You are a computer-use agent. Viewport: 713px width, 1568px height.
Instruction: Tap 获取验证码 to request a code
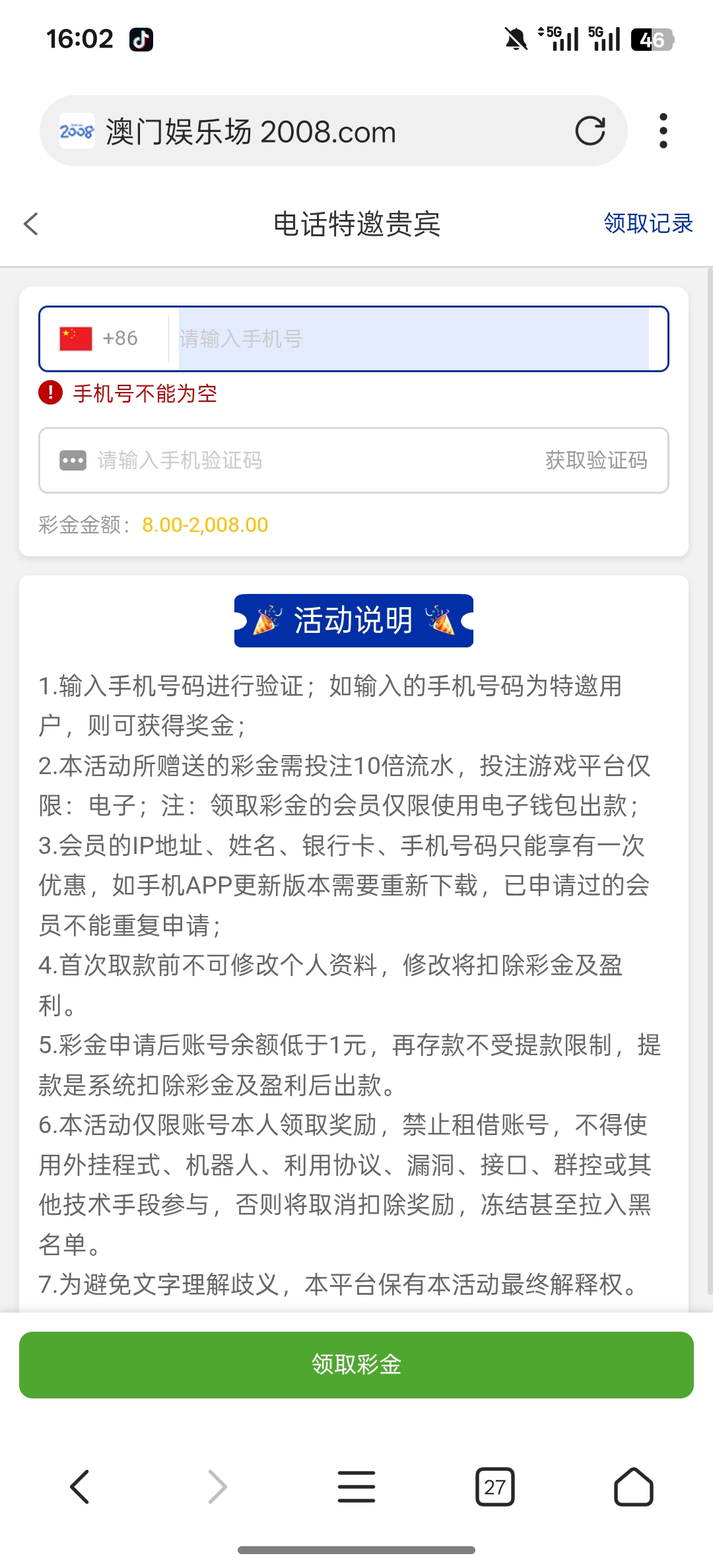pos(595,460)
